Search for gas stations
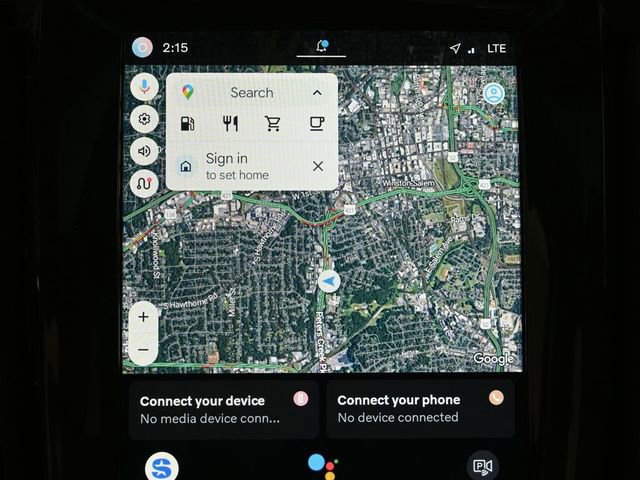The image size is (640, 480). coord(187,124)
